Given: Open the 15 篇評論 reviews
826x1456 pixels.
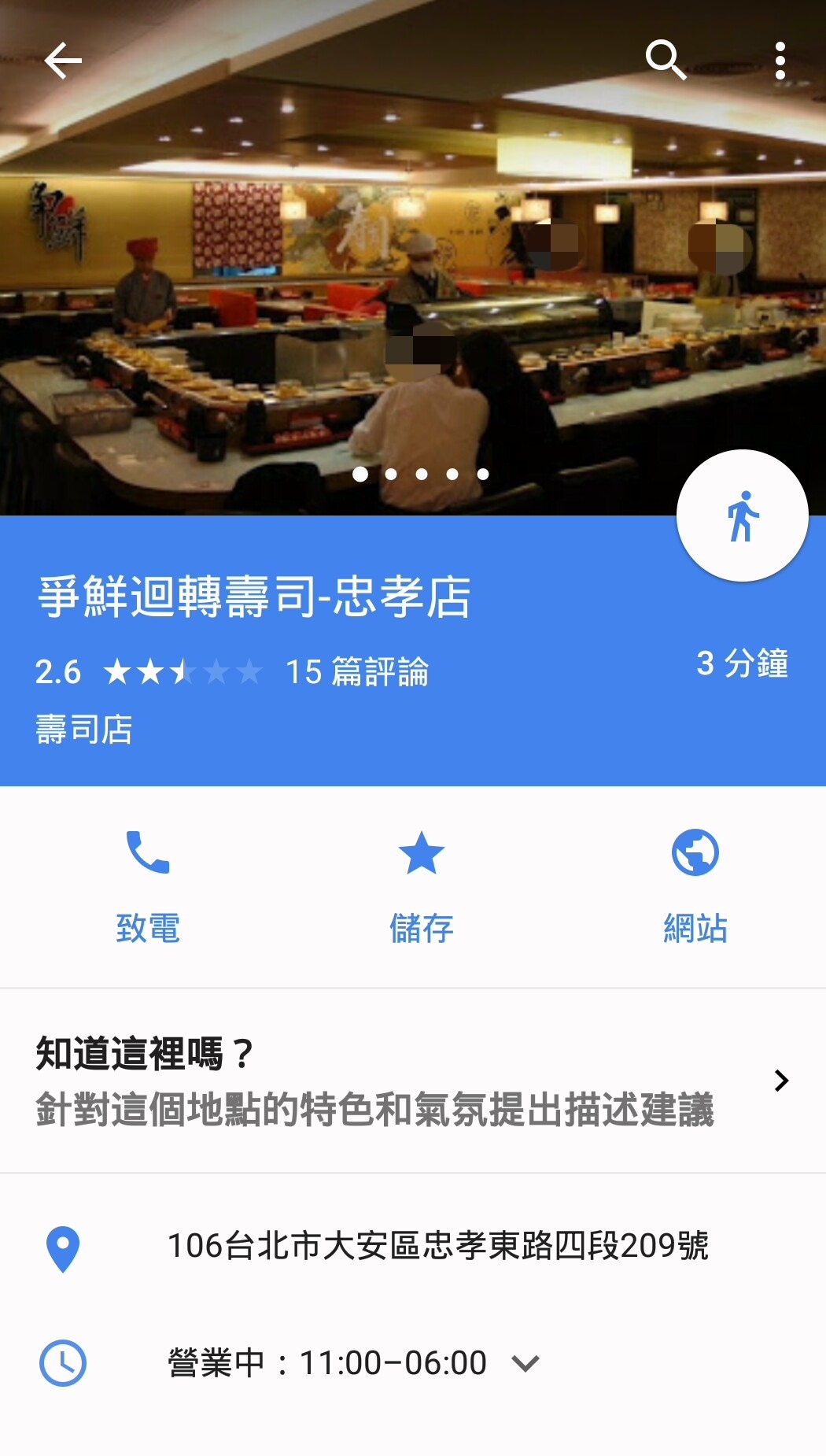Looking at the screenshot, I should click(356, 671).
